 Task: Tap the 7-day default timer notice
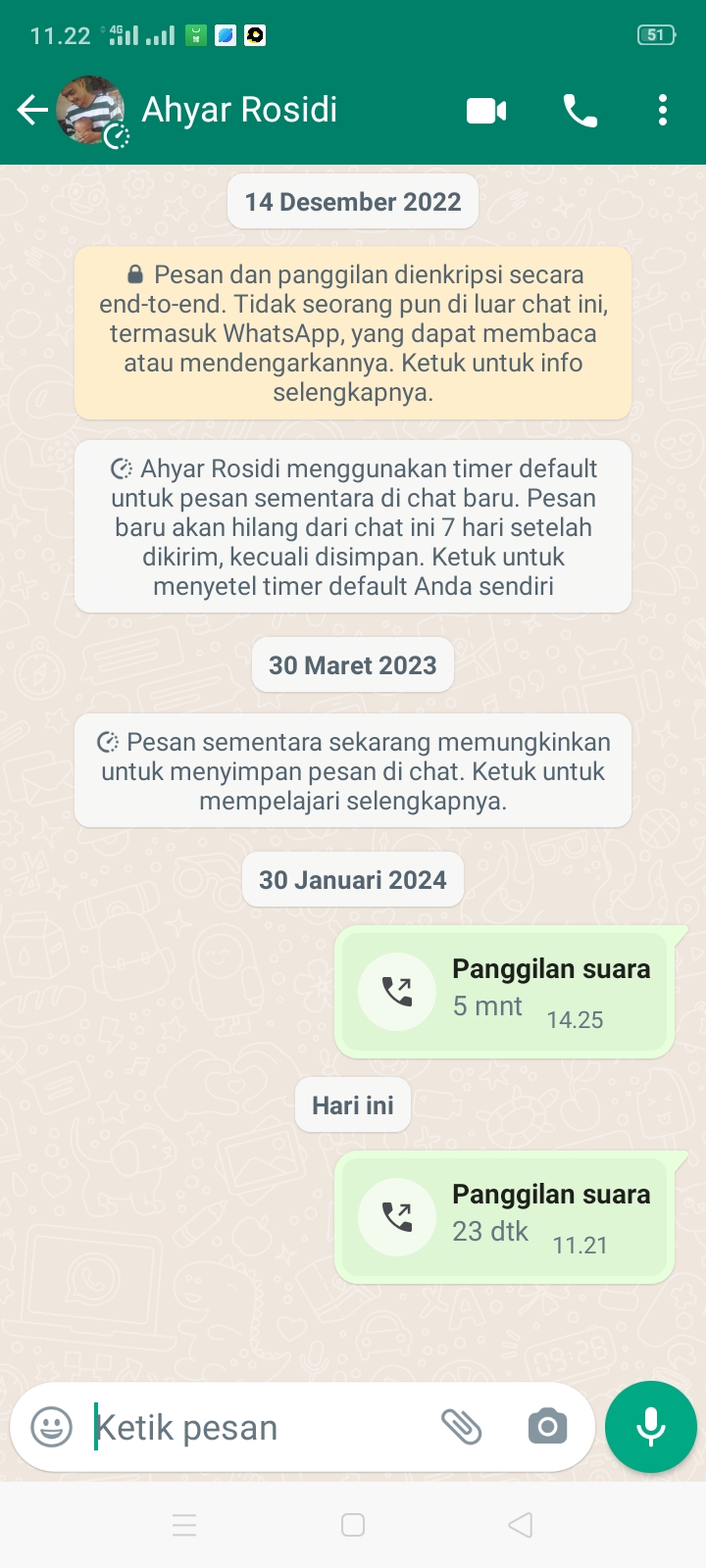[x=353, y=527]
